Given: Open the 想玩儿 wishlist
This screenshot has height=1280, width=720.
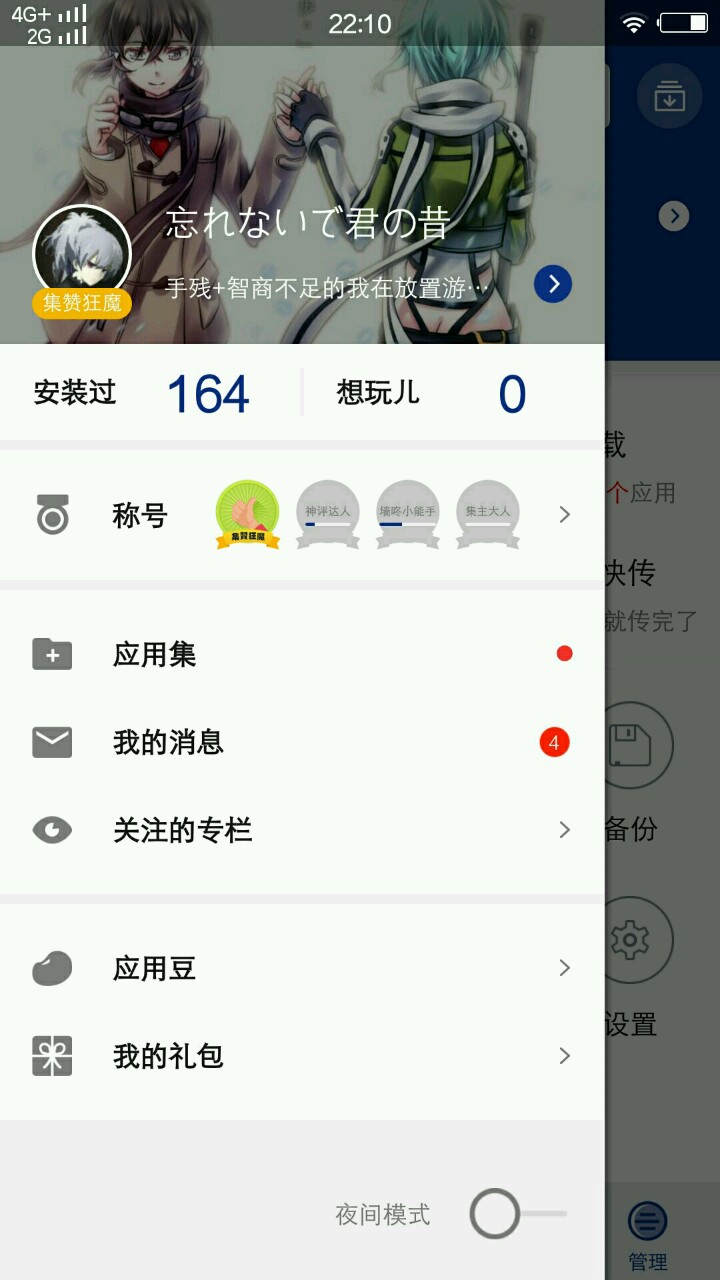Looking at the screenshot, I should point(453,393).
